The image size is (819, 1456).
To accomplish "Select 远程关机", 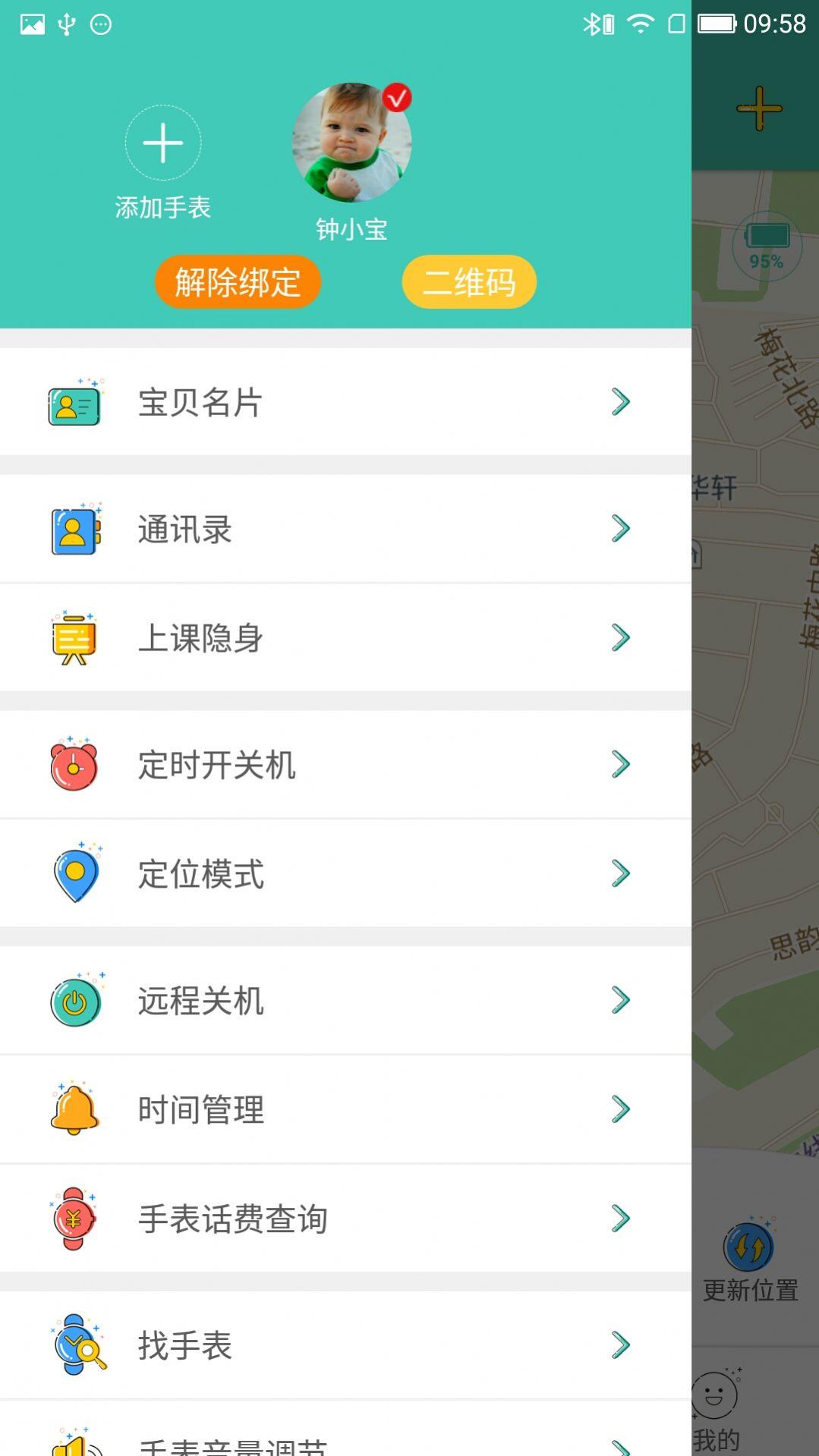I will click(345, 1001).
